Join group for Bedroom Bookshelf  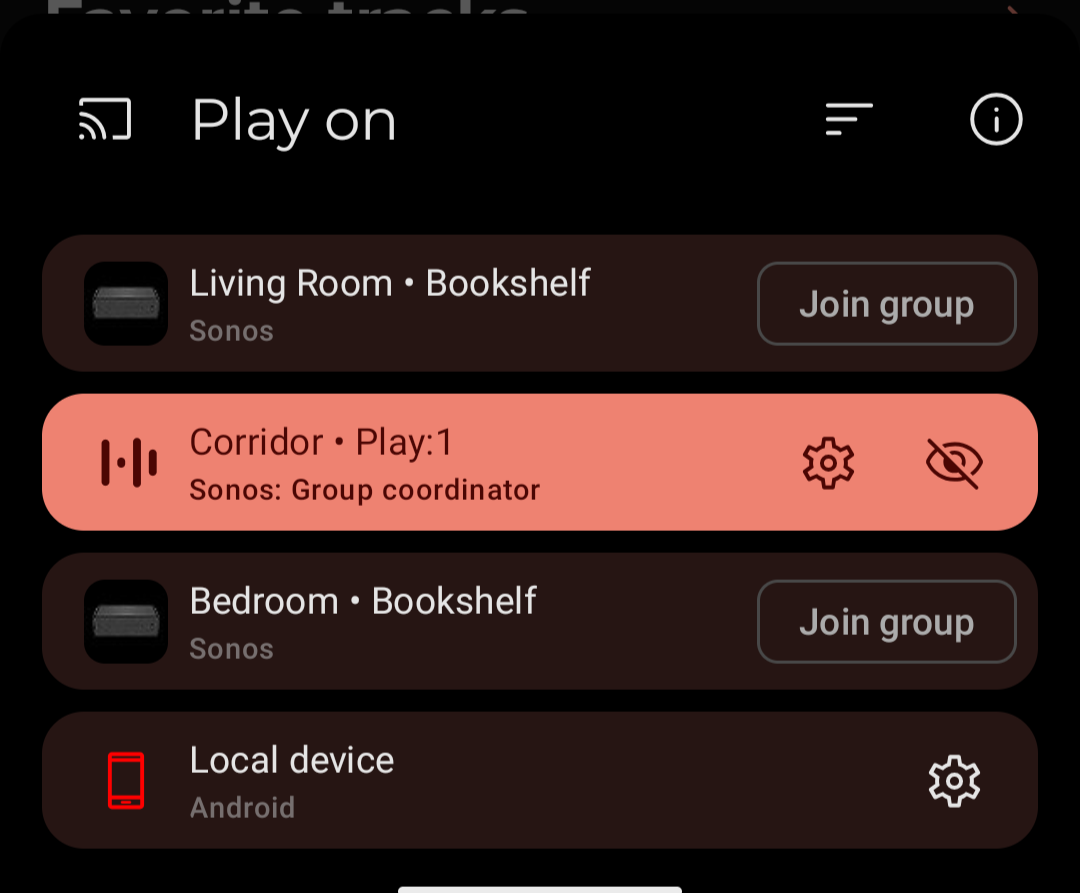[886, 622]
